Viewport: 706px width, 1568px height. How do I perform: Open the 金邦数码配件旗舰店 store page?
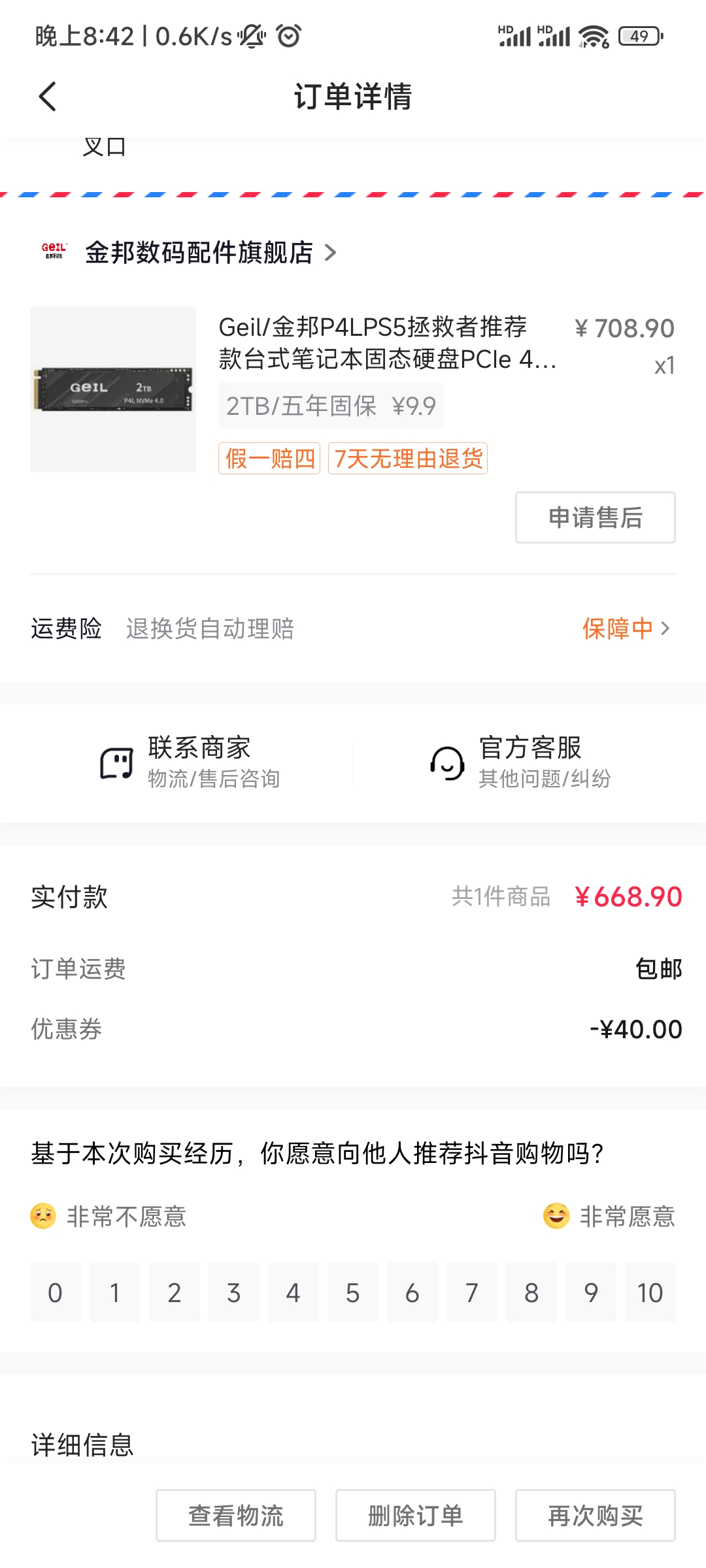point(199,253)
